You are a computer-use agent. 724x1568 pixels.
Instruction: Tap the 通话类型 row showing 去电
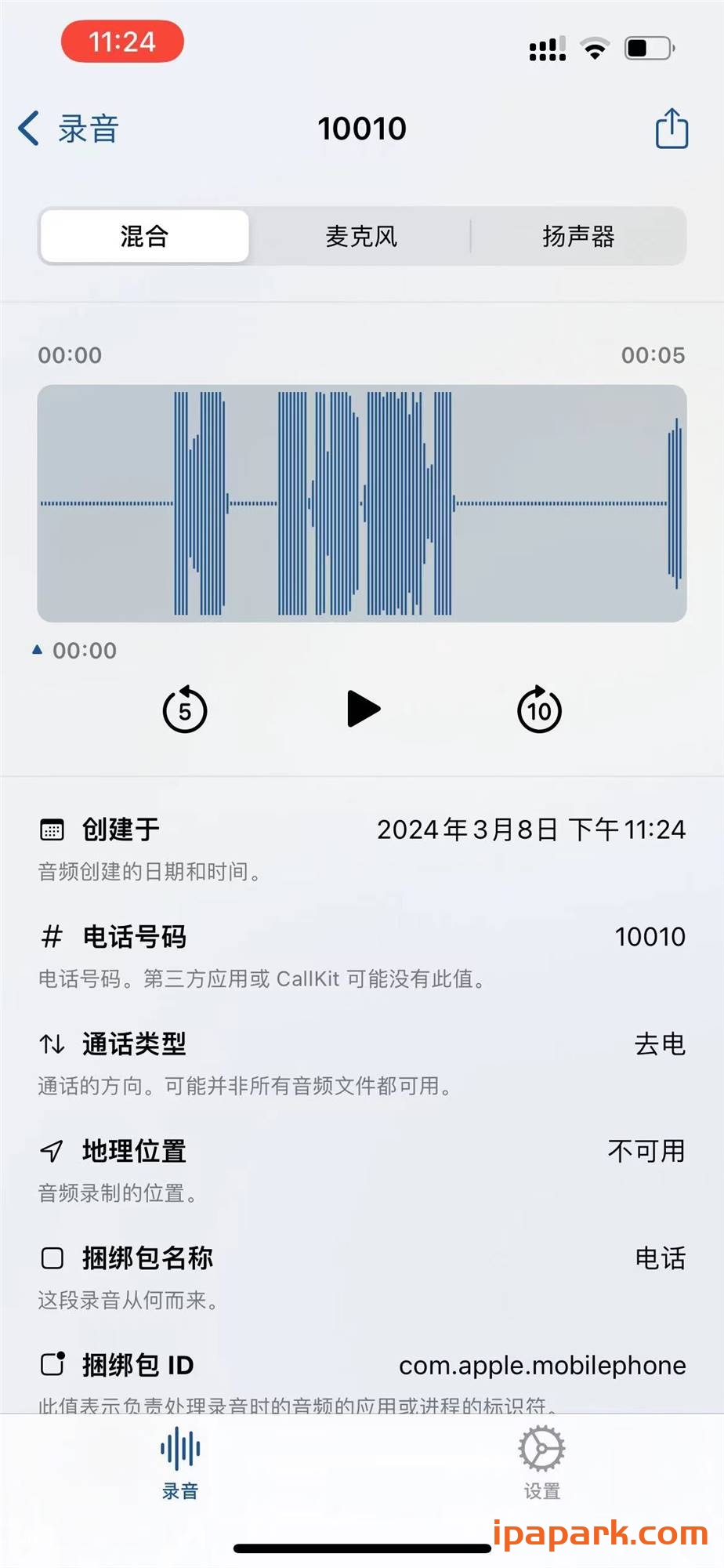360,1043
